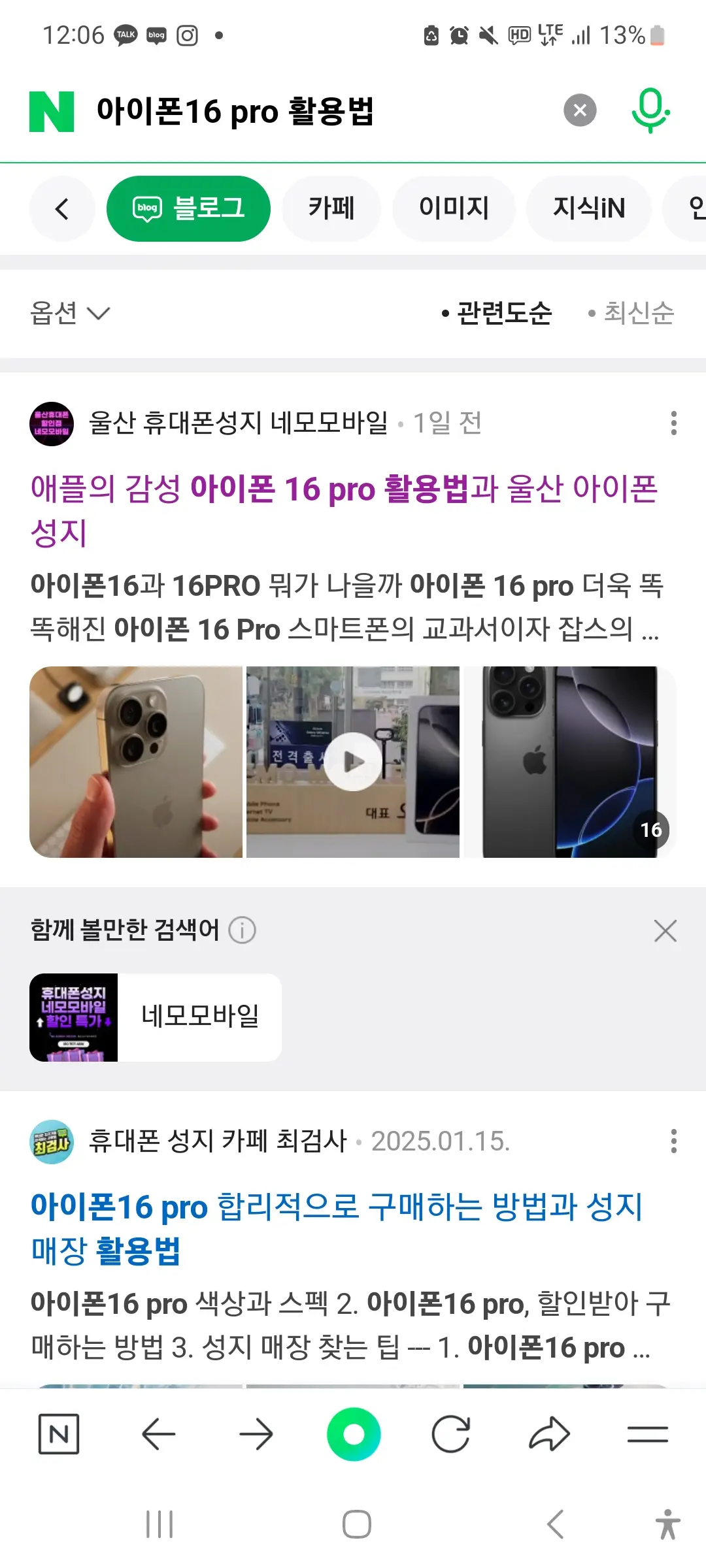Image resolution: width=706 pixels, height=1568 pixels.
Task: Open the three-dot menu on 네모모바일 post
Action: [673, 423]
